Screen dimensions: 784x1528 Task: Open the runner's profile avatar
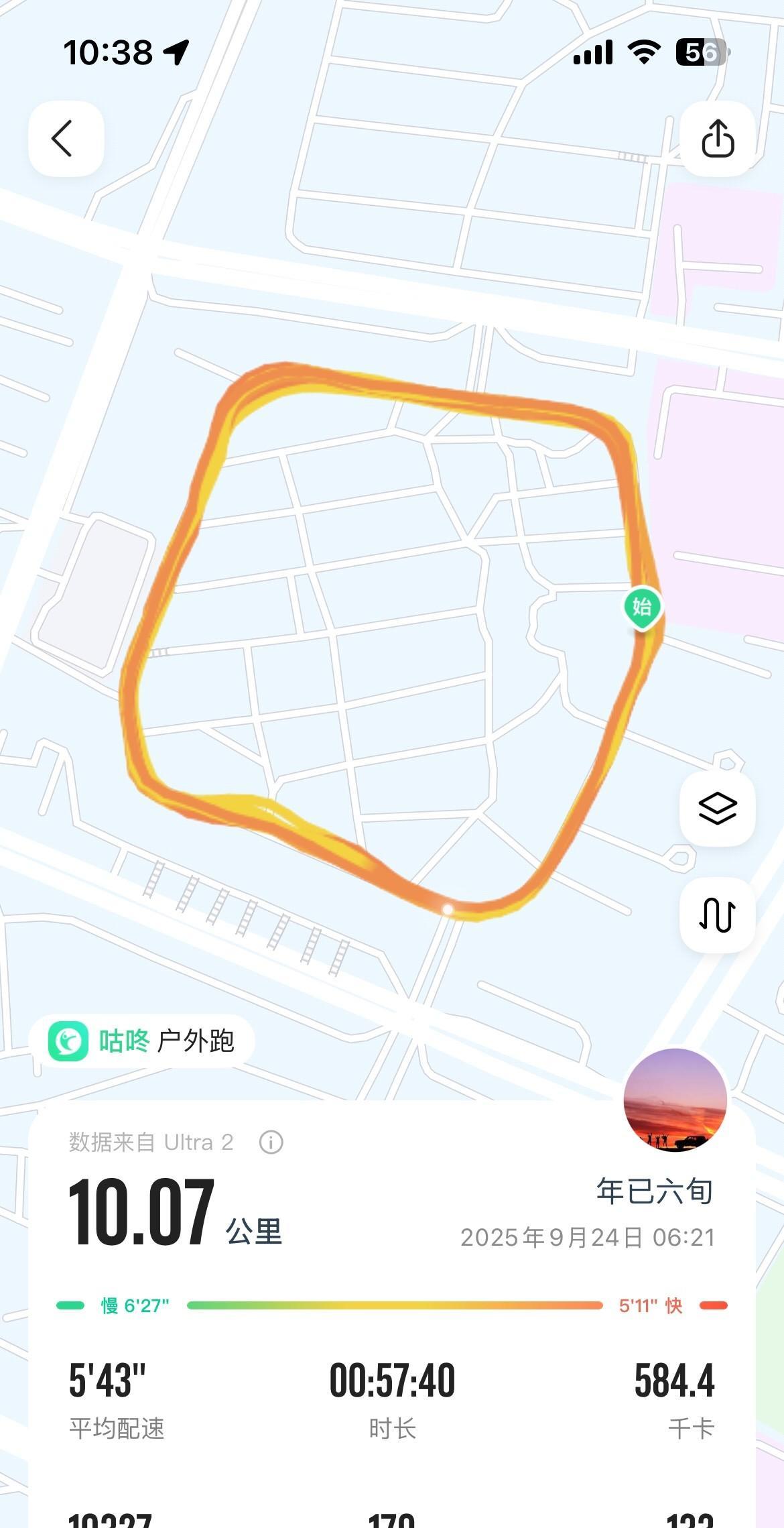pos(675,1100)
